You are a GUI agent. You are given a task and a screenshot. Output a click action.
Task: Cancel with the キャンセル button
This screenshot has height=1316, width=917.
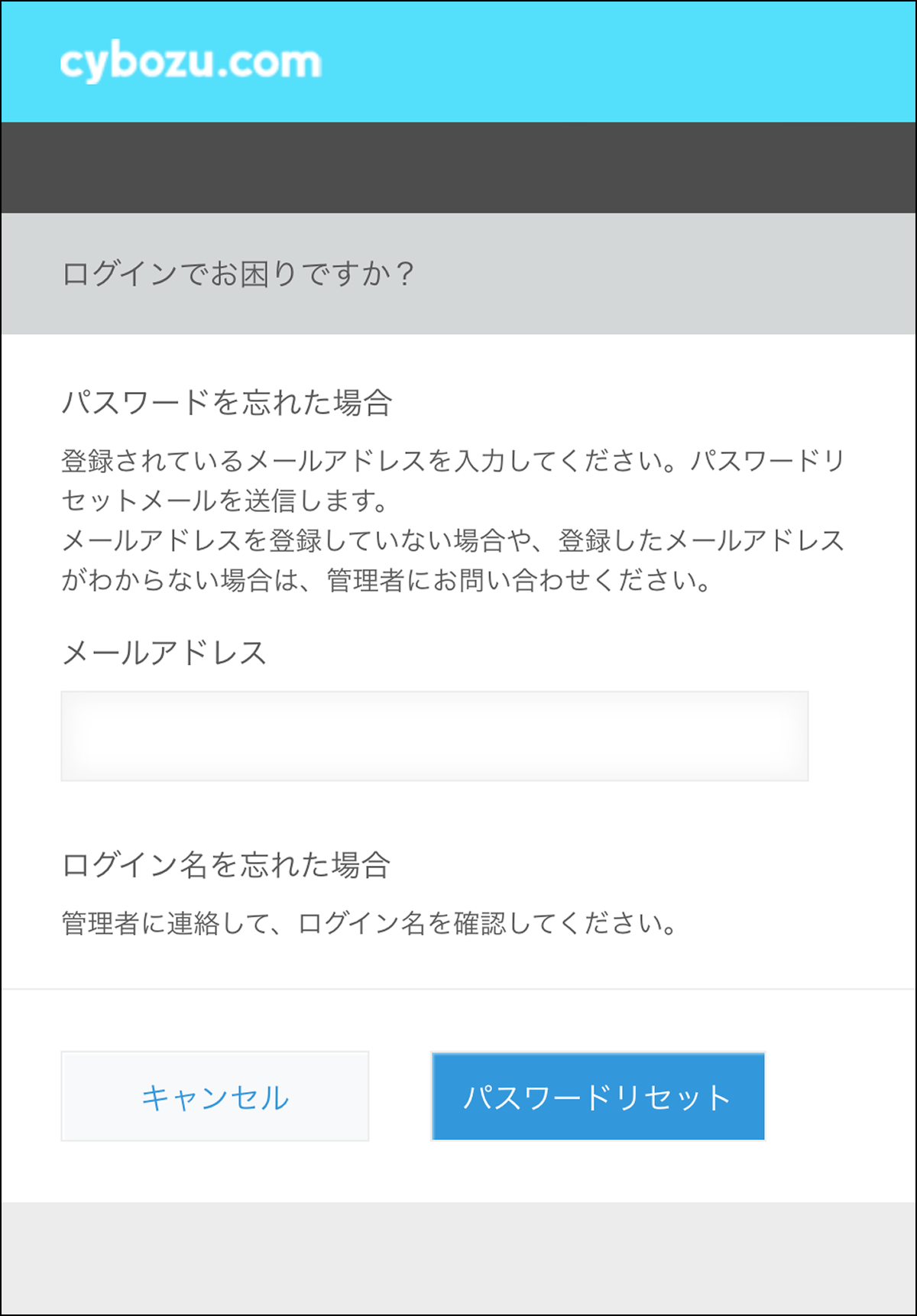point(215,1097)
